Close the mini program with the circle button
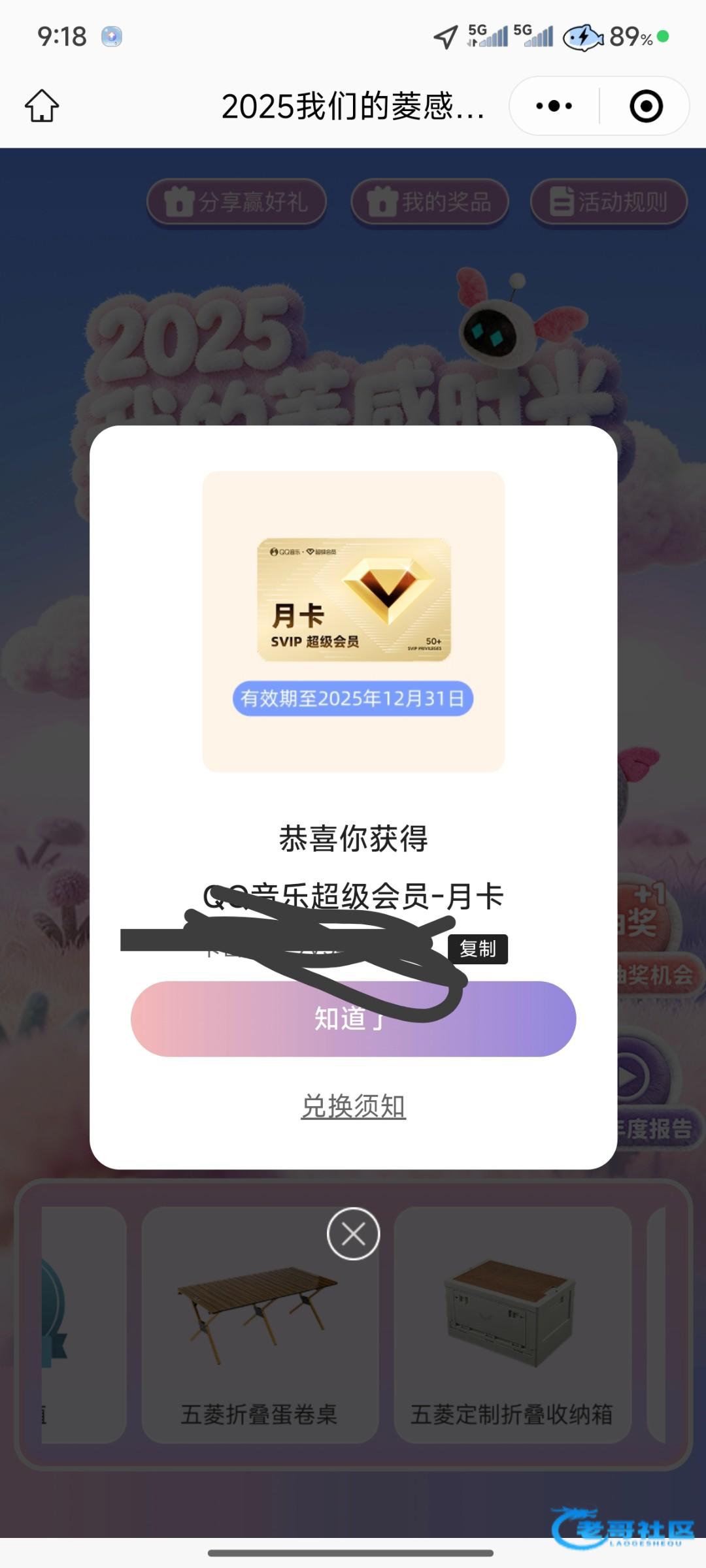The width and height of the screenshot is (706, 1568). coord(646,106)
